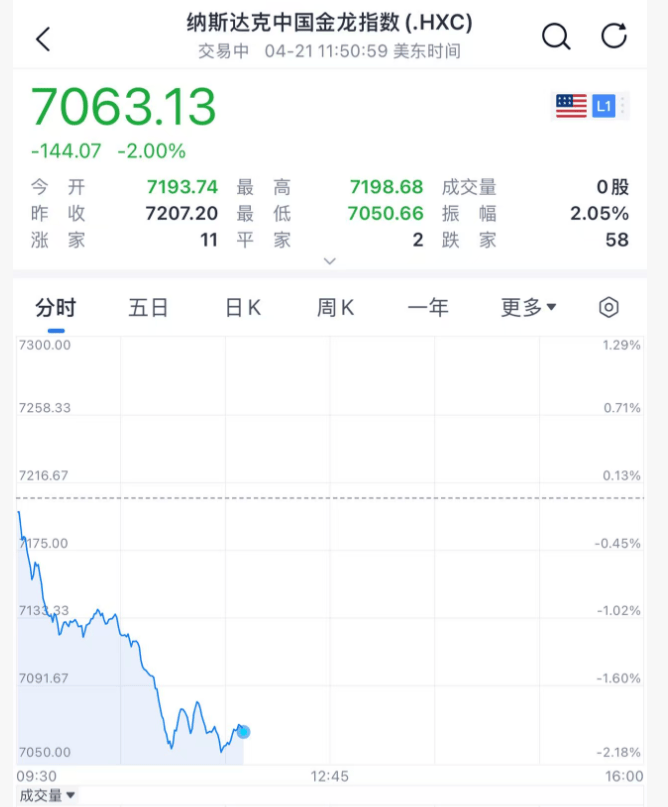The width and height of the screenshot is (668, 807).
Task: Open the 成交量 indicator dropdown
Action: pos(46,795)
